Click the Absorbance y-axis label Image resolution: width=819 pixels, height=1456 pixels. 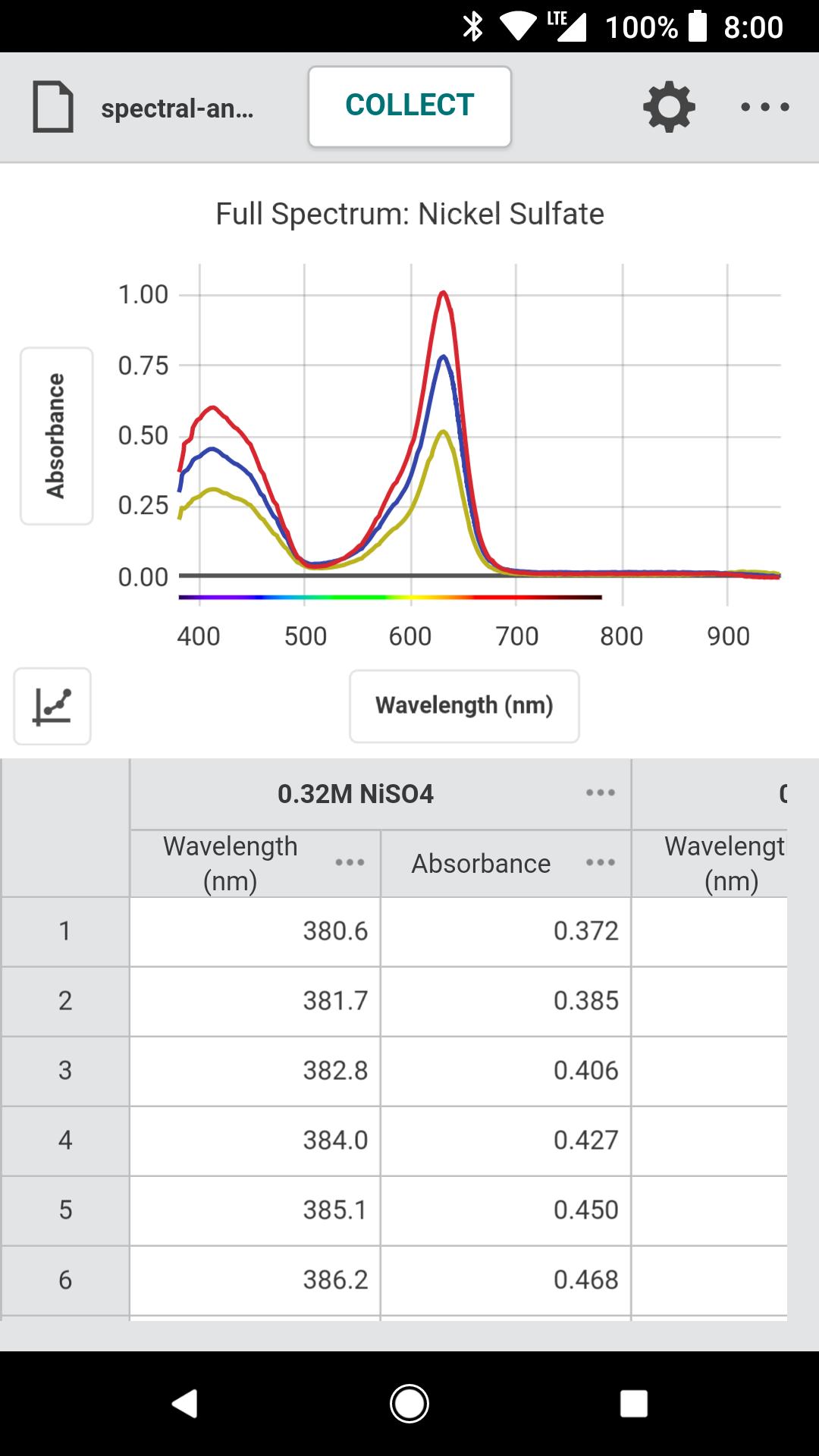coord(56,438)
